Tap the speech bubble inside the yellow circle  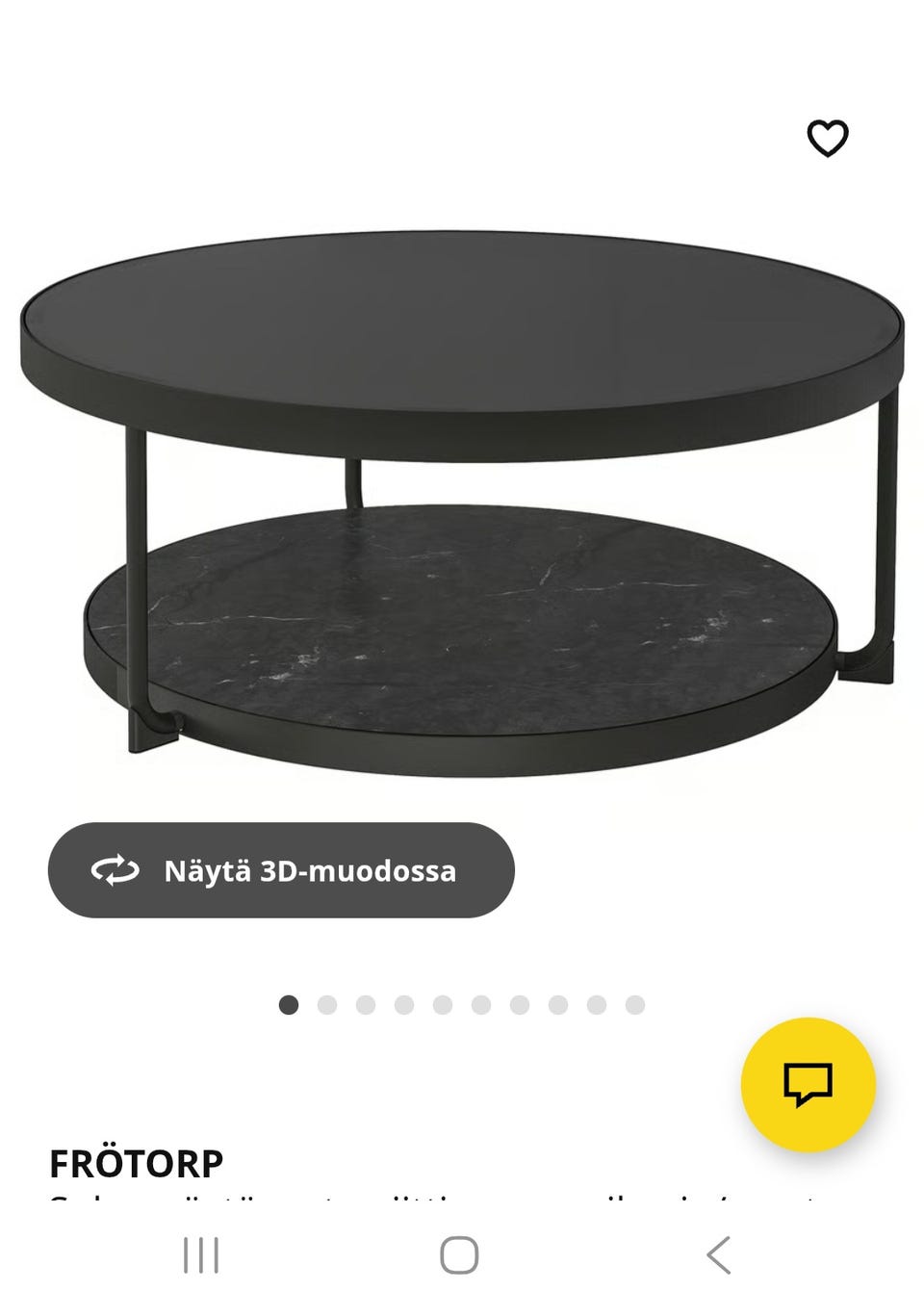click(x=808, y=1084)
